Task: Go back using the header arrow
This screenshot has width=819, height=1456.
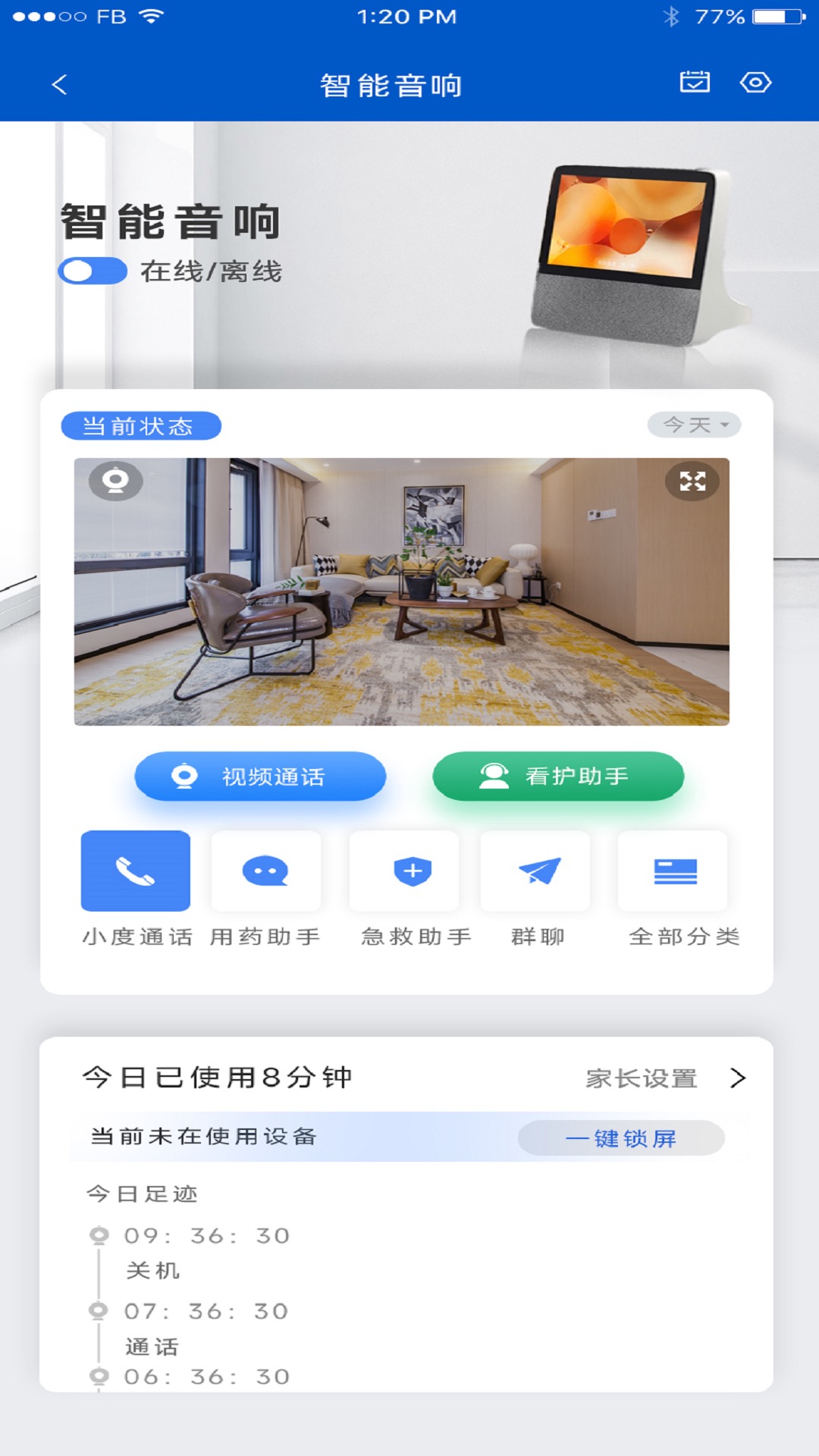Action: tap(60, 84)
